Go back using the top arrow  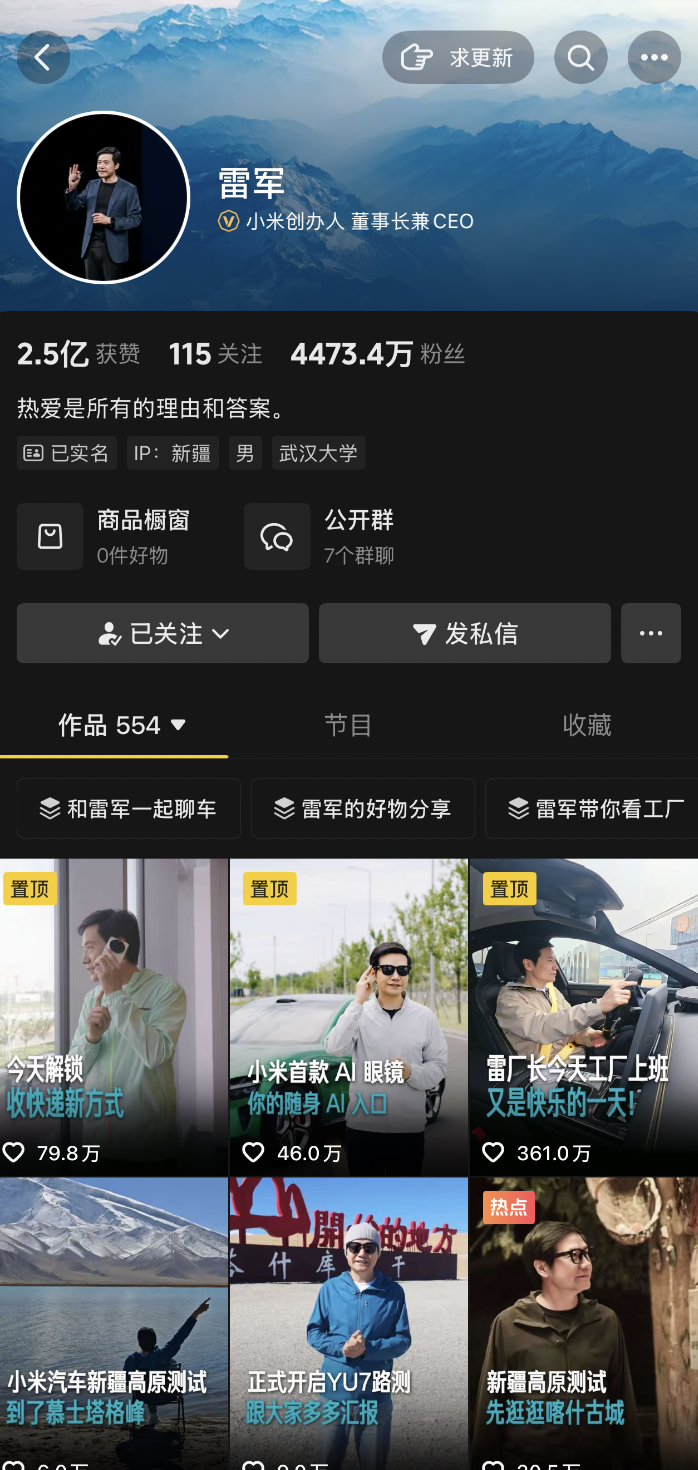tap(43, 58)
